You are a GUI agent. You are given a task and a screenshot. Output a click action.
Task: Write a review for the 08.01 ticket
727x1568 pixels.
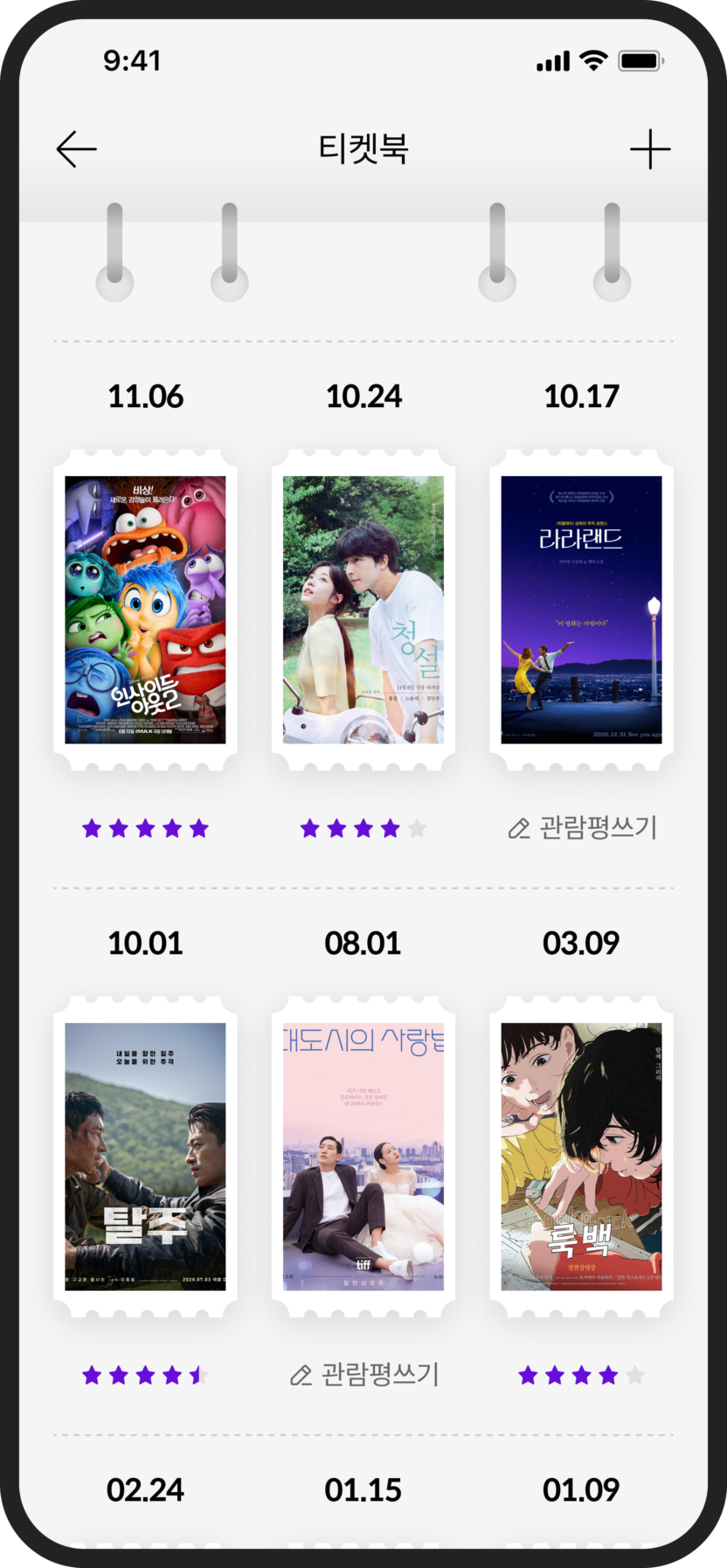[x=364, y=1375]
